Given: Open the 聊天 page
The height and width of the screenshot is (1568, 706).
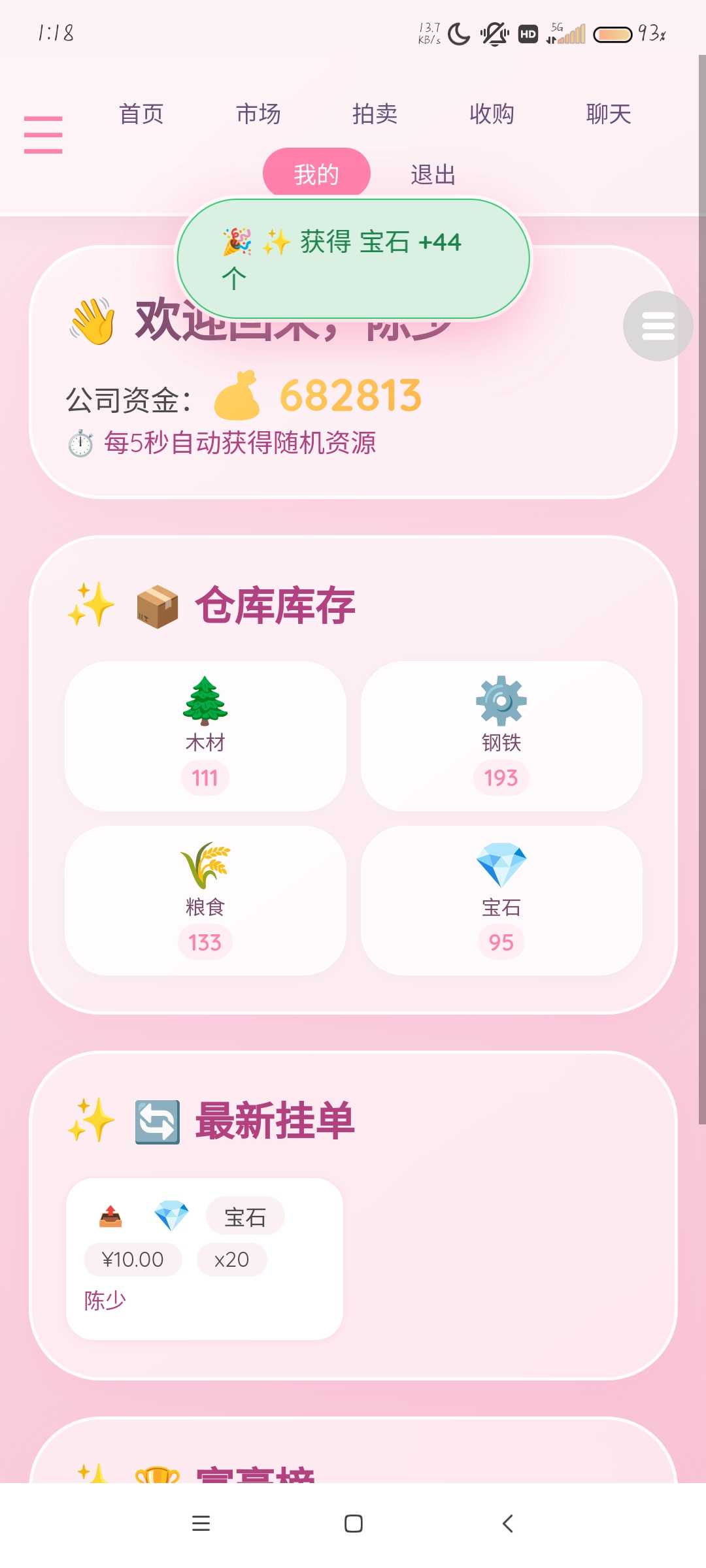Looking at the screenshot, I should click(x=608, y=114).
